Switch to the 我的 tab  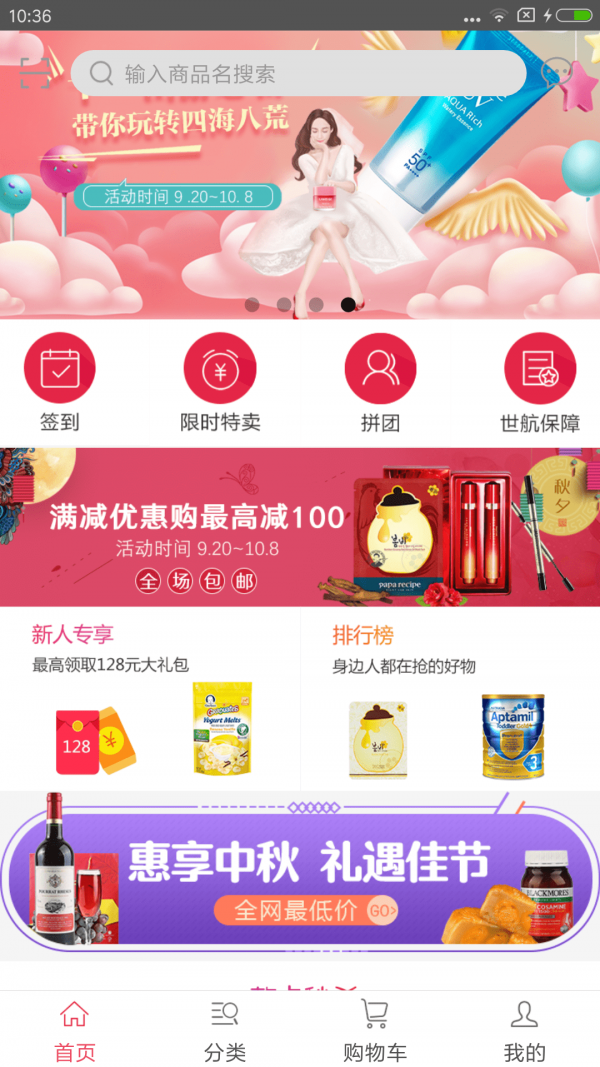[x=525, y=1033]
